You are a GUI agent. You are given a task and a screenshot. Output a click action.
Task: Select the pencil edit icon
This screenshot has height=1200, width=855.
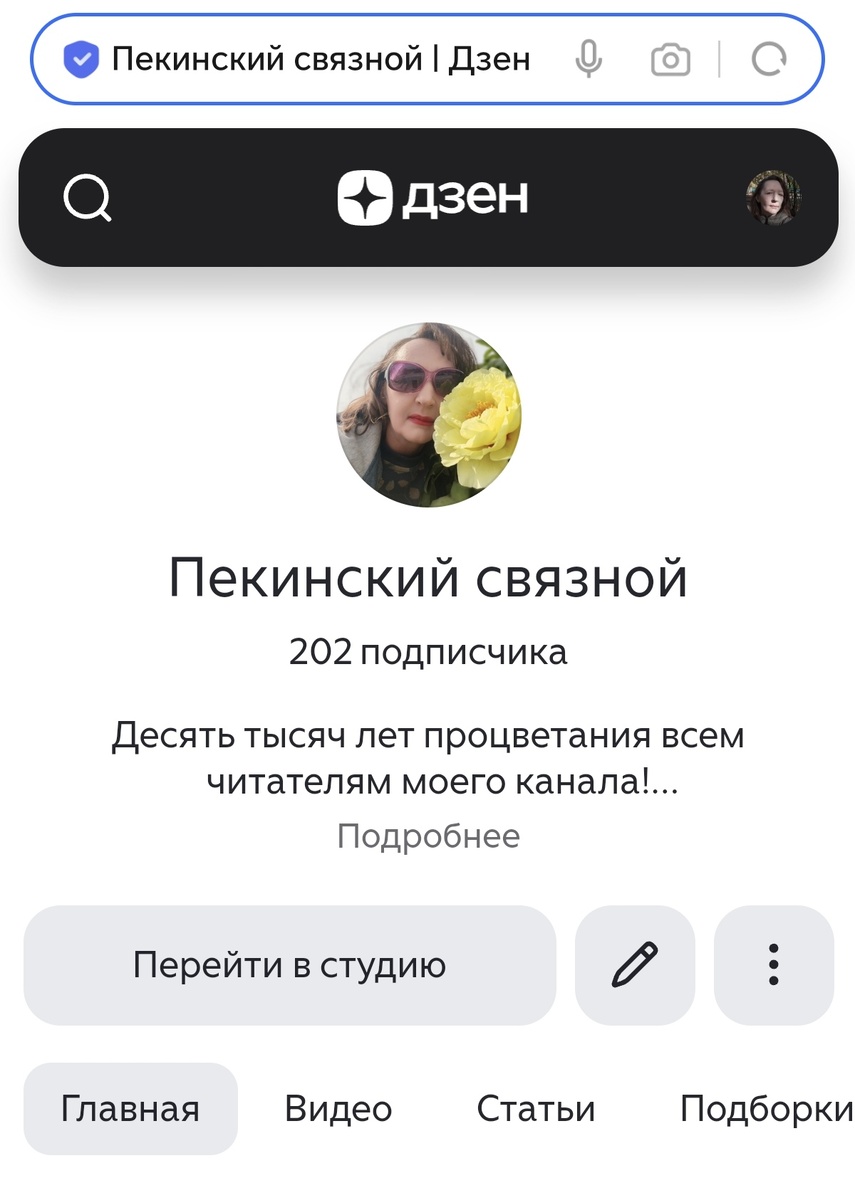(x=635, y=964)
